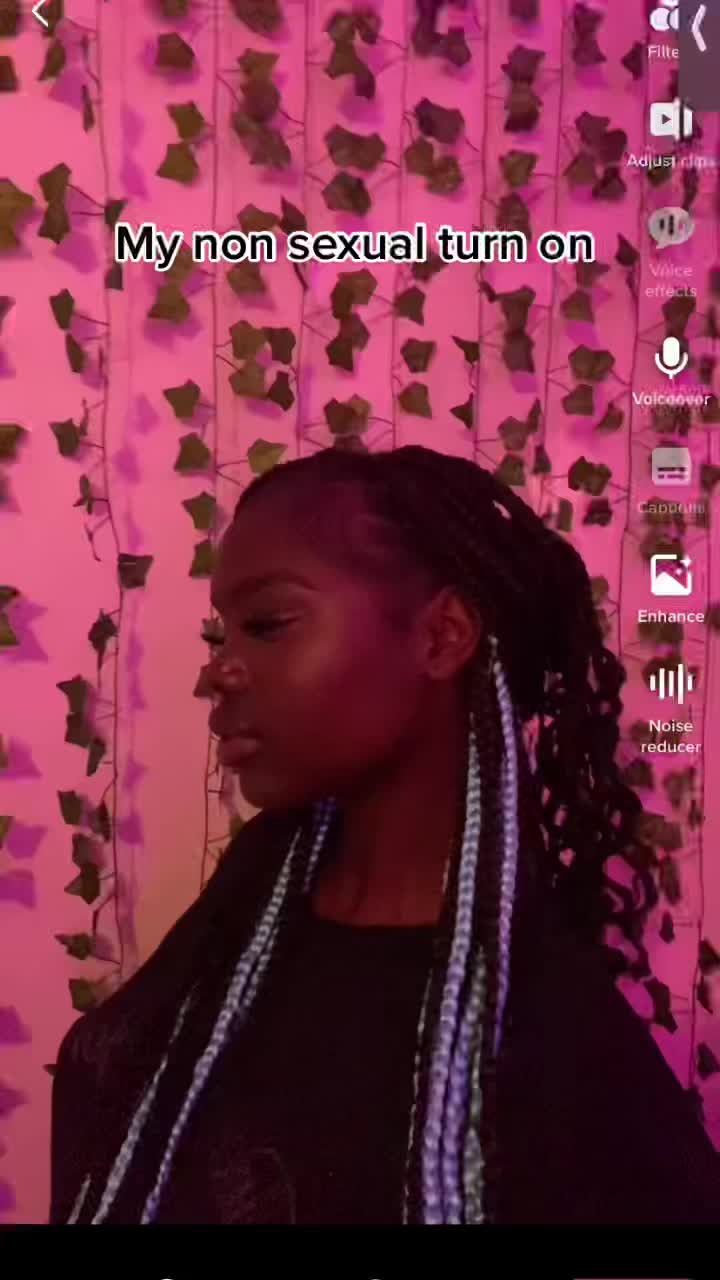Go back using the top-left arrow
The image size is (720, 1280).
[40, 14]
